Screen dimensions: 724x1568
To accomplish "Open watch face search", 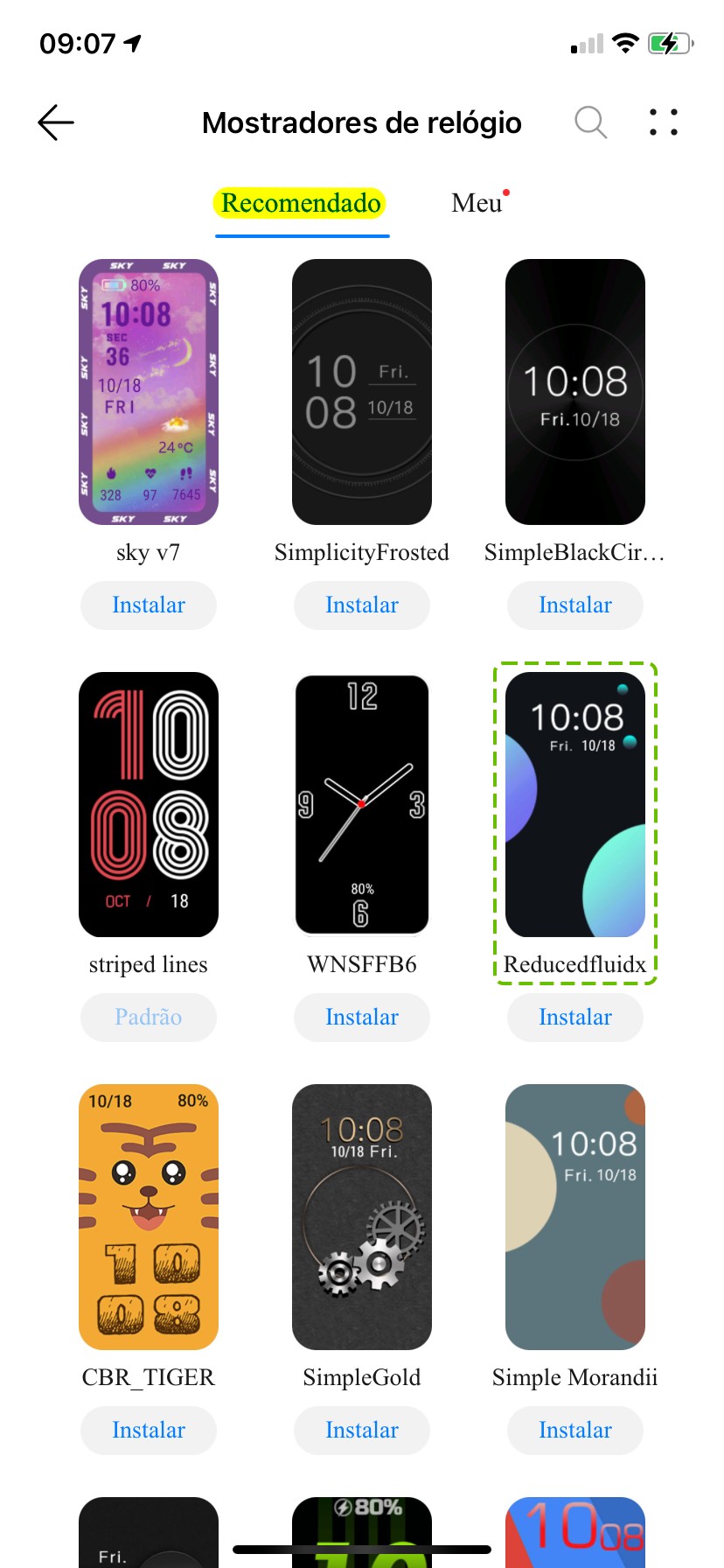I will [590, 122].
